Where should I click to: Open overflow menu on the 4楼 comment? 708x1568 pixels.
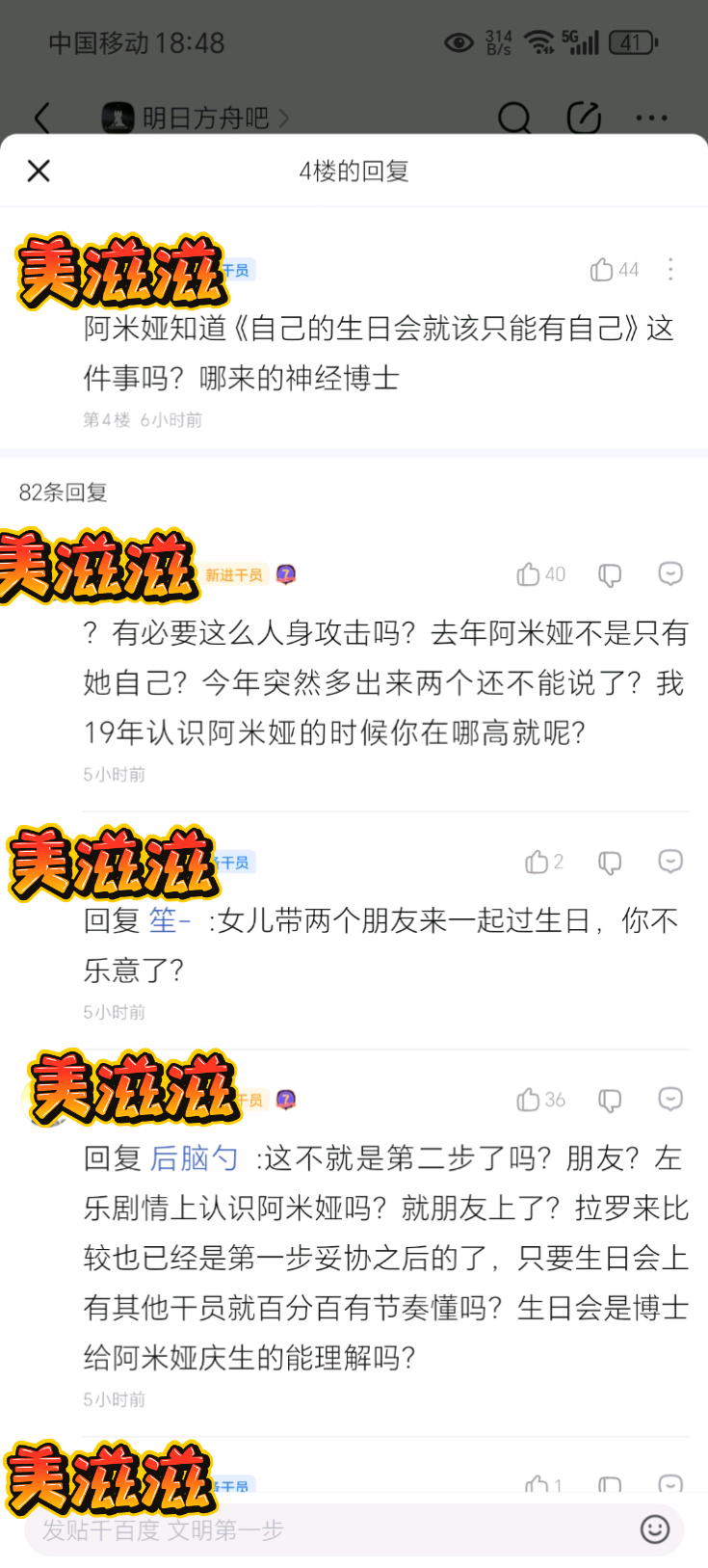[x=670, y=270]
